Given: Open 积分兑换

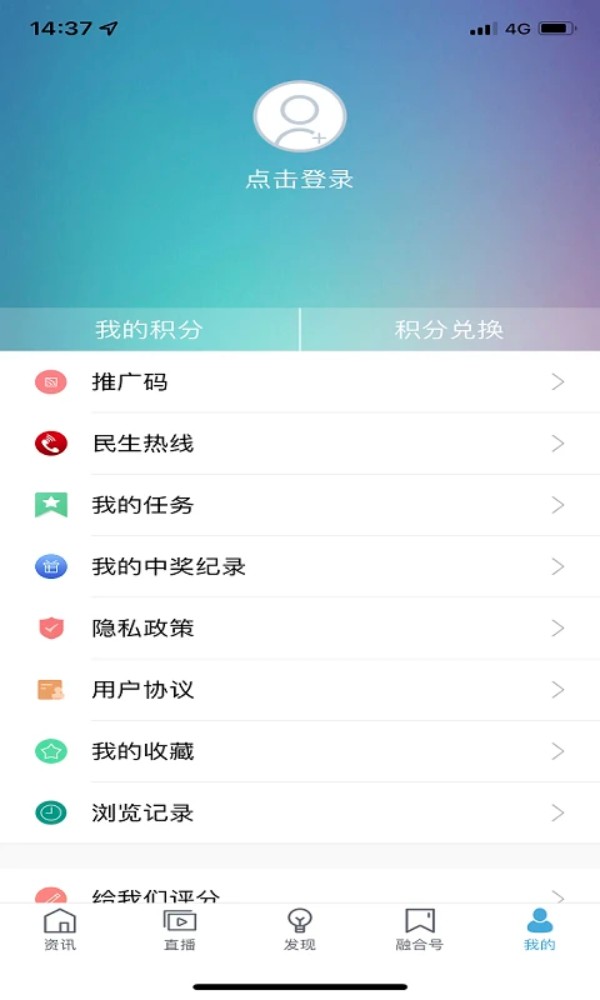Looking at the screenshot, I should click(x=450, y=330).
